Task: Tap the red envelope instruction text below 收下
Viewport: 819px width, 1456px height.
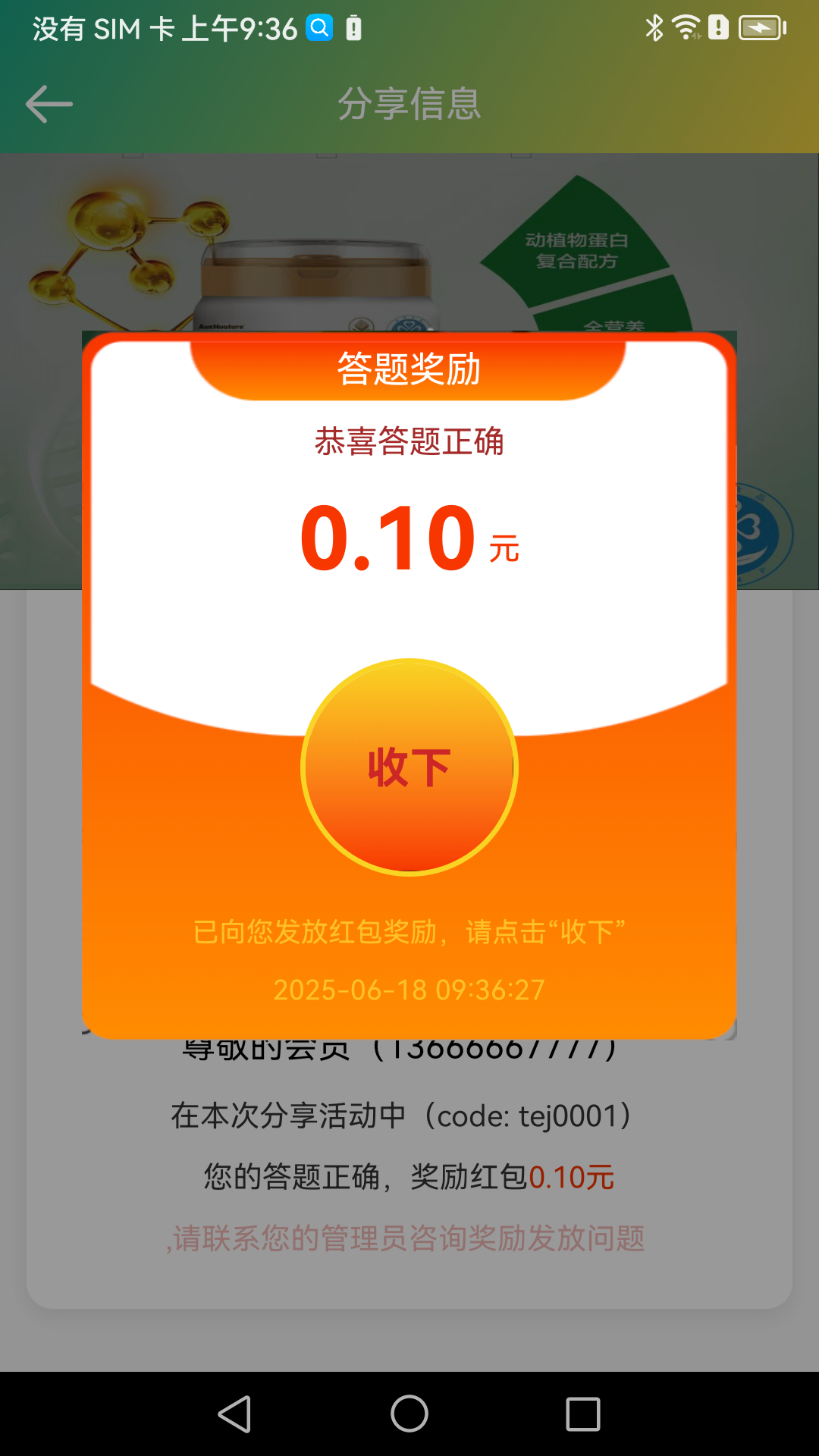Action: click(x=409, y=934)
